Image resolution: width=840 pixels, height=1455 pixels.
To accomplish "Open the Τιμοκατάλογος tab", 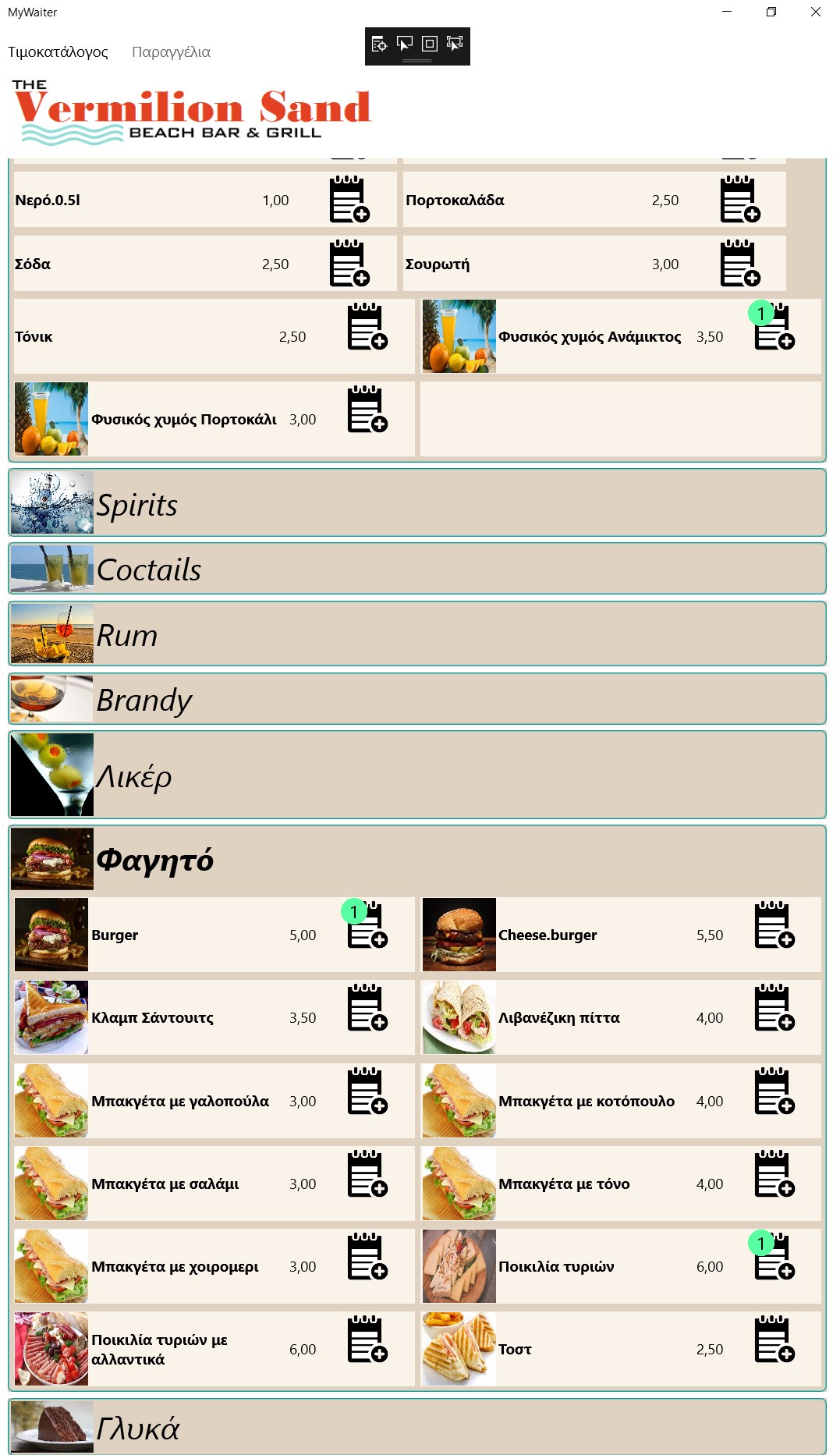I will [x=58, y=52].
